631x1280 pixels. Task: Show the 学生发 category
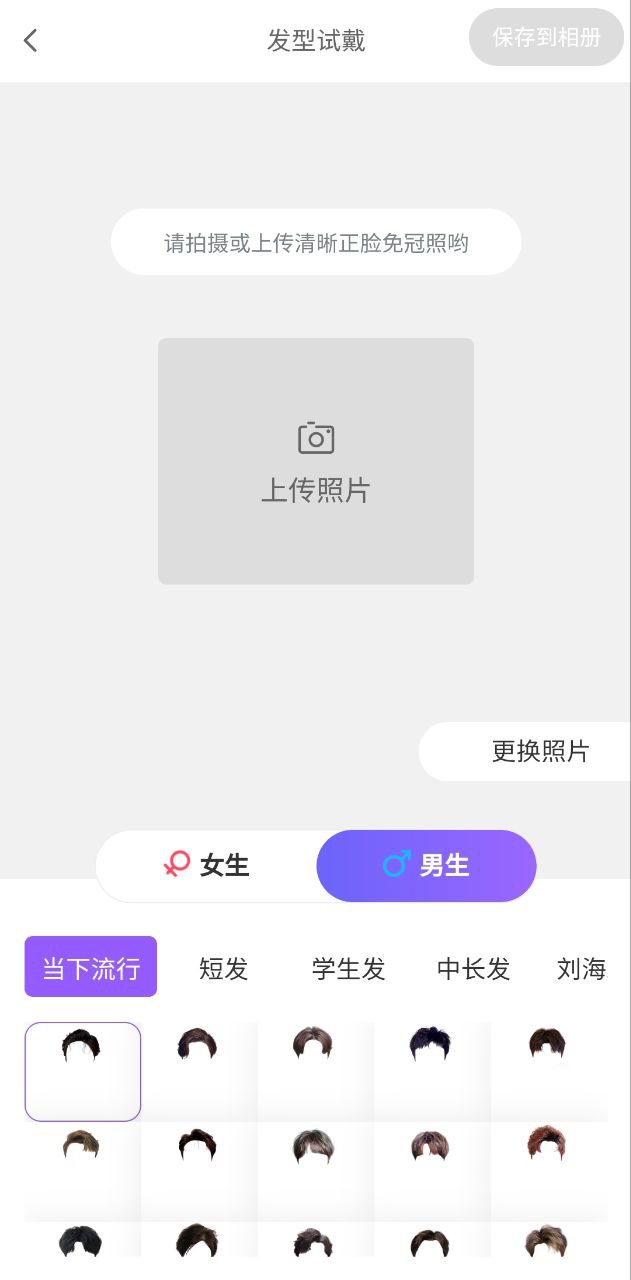tap(348, 968)
